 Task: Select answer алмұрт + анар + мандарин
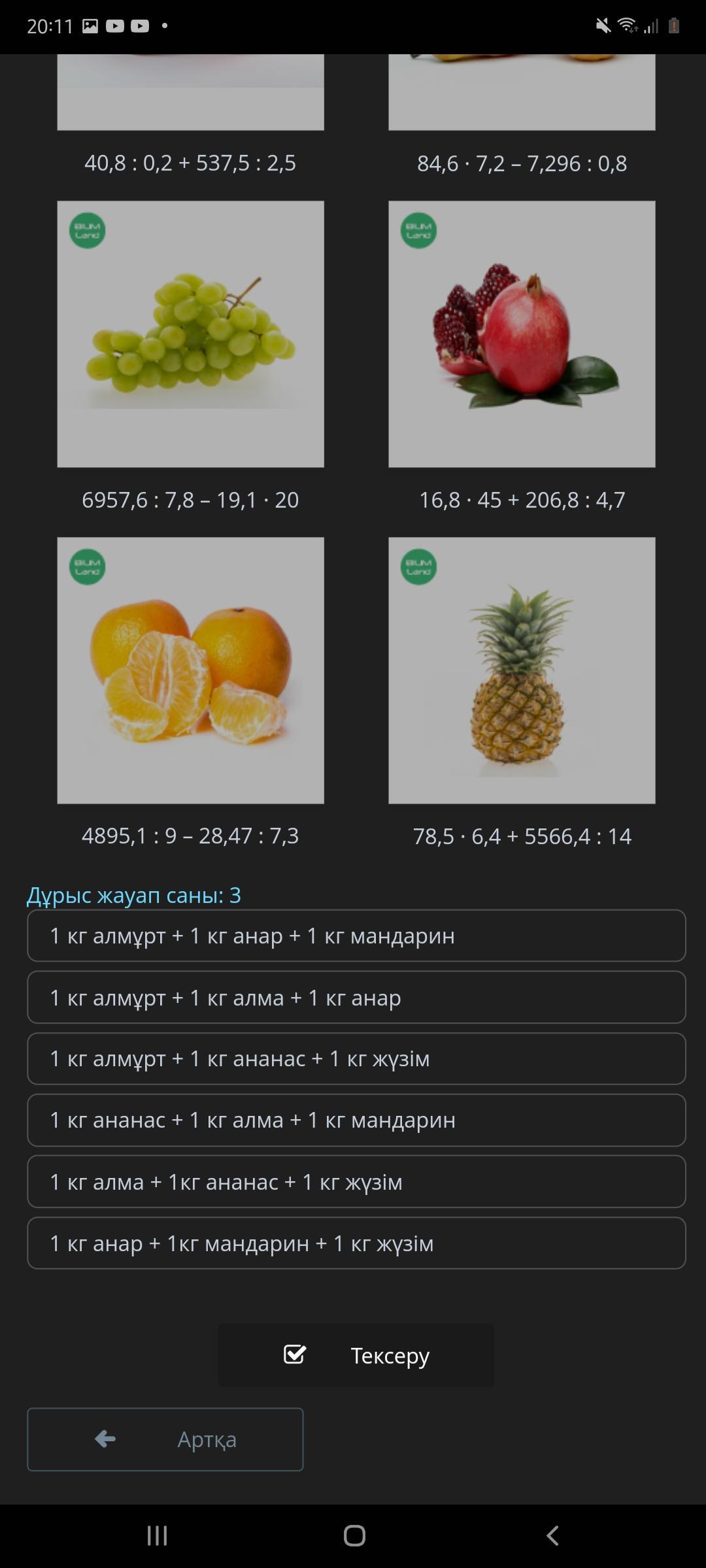coord(356,936)
